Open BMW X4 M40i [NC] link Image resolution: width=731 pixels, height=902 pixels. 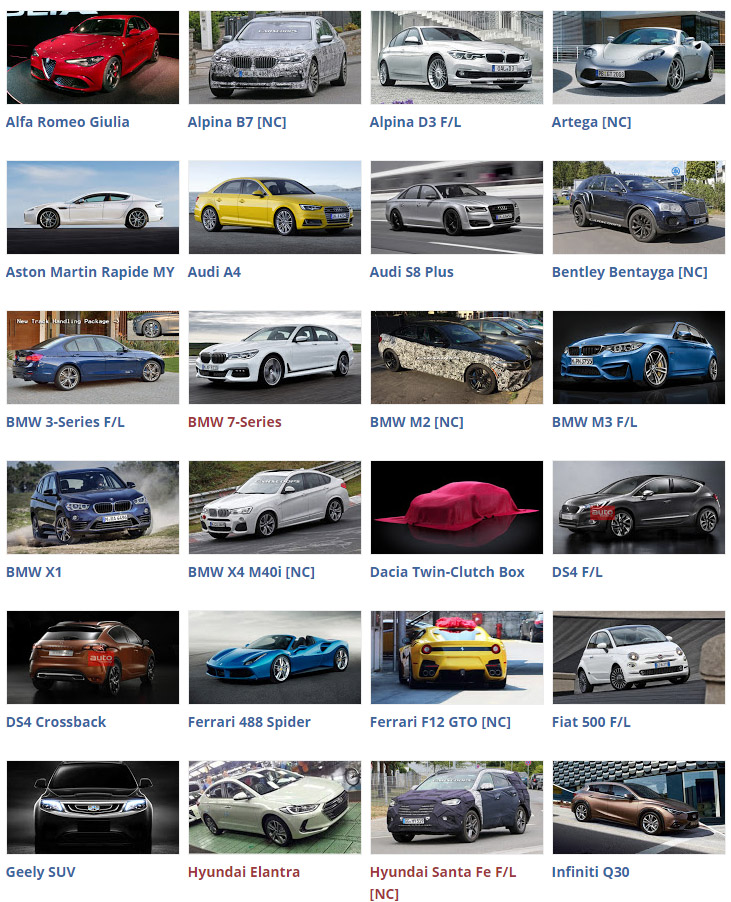coord(251,572)
